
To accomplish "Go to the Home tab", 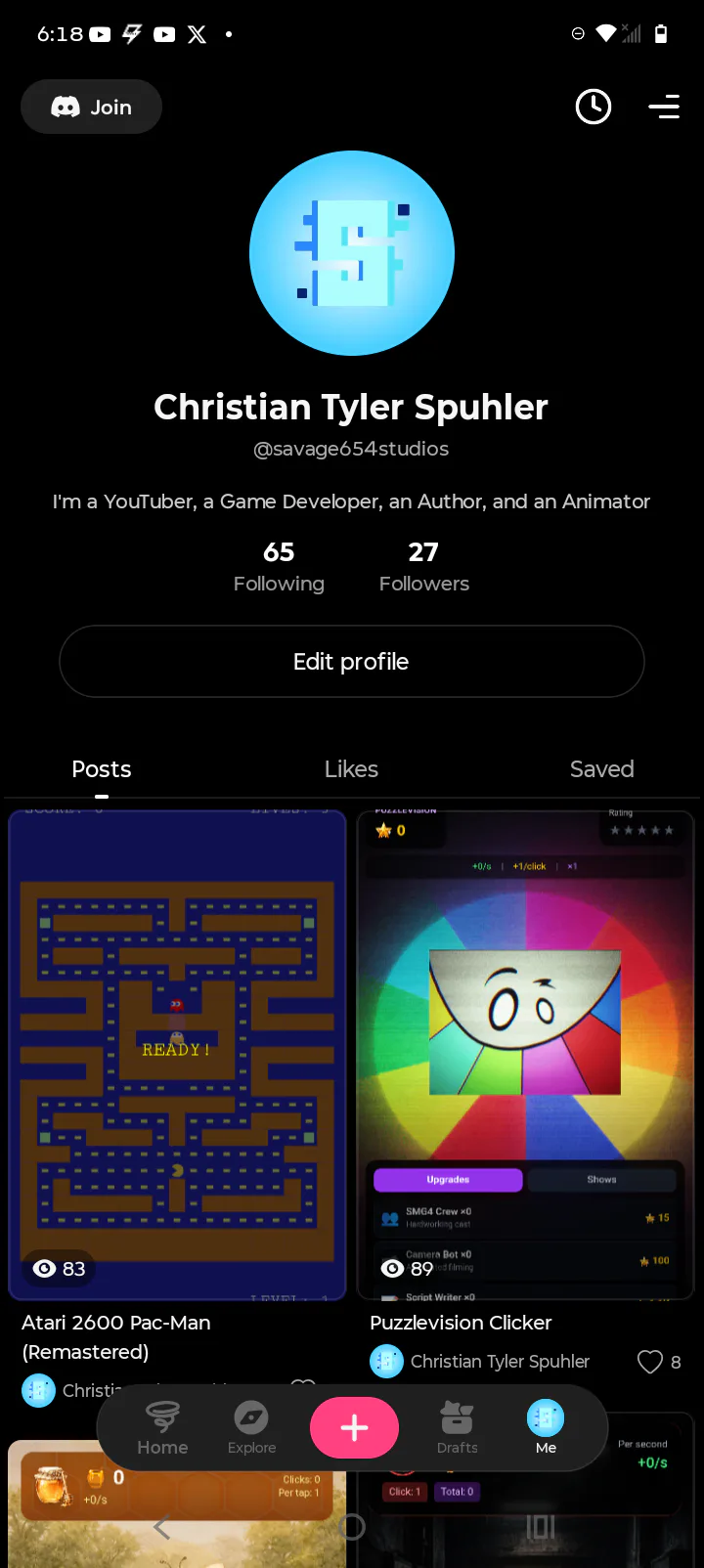I will pos(162,1428).
